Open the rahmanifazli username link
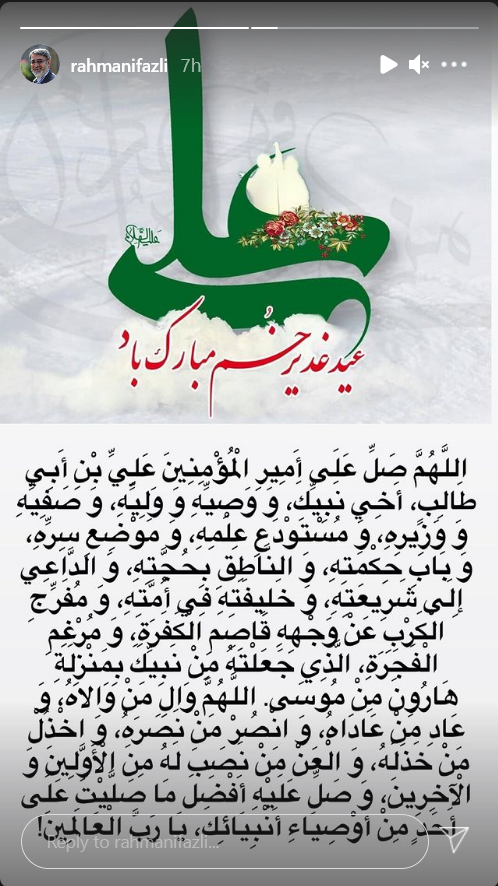Viewport: 498px width, 886px height. click(119, 66)
